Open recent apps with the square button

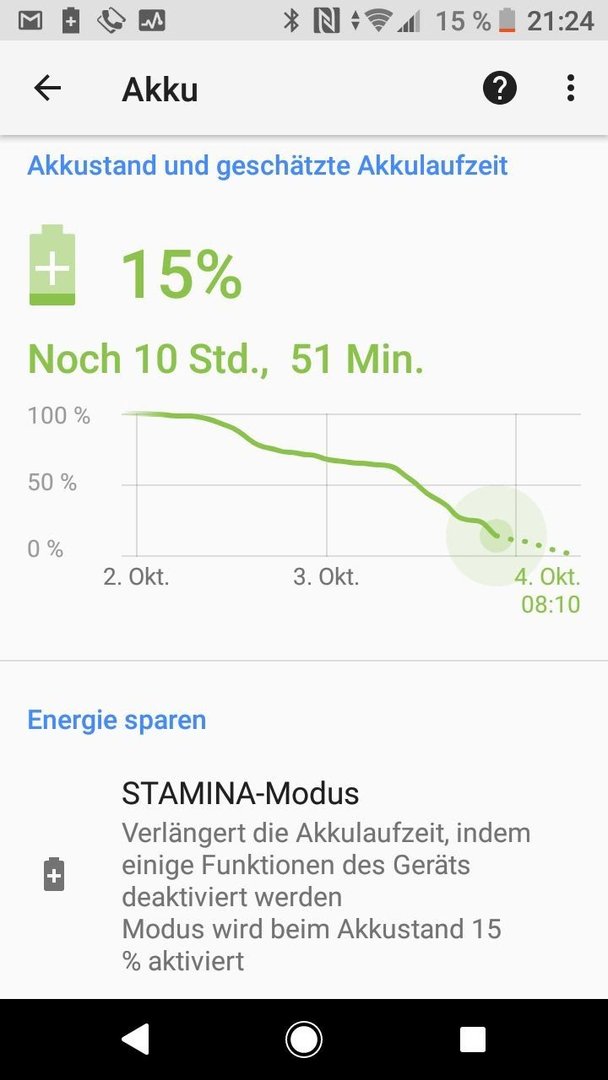coord(472,1039)
